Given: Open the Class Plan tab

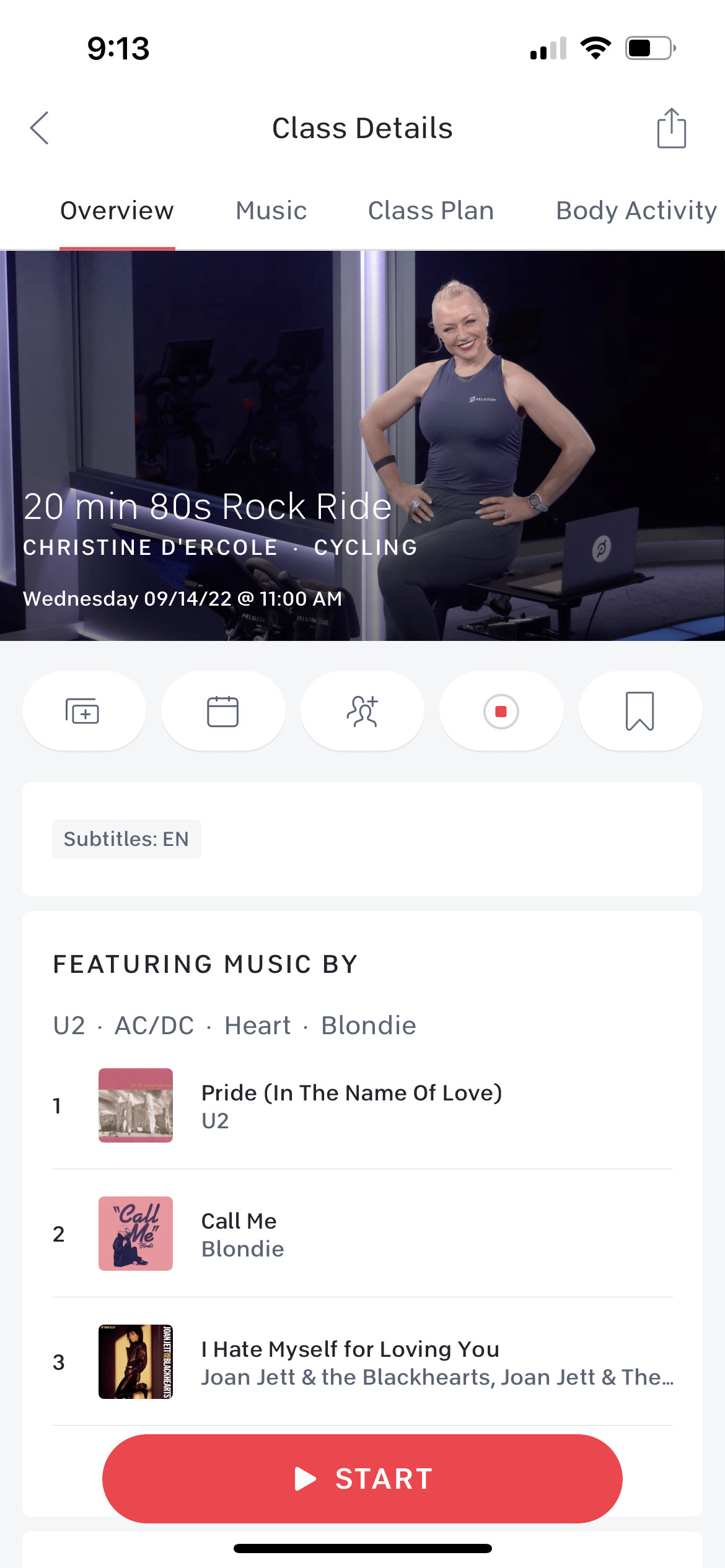Looking at the screenshot, I should 431,211.
